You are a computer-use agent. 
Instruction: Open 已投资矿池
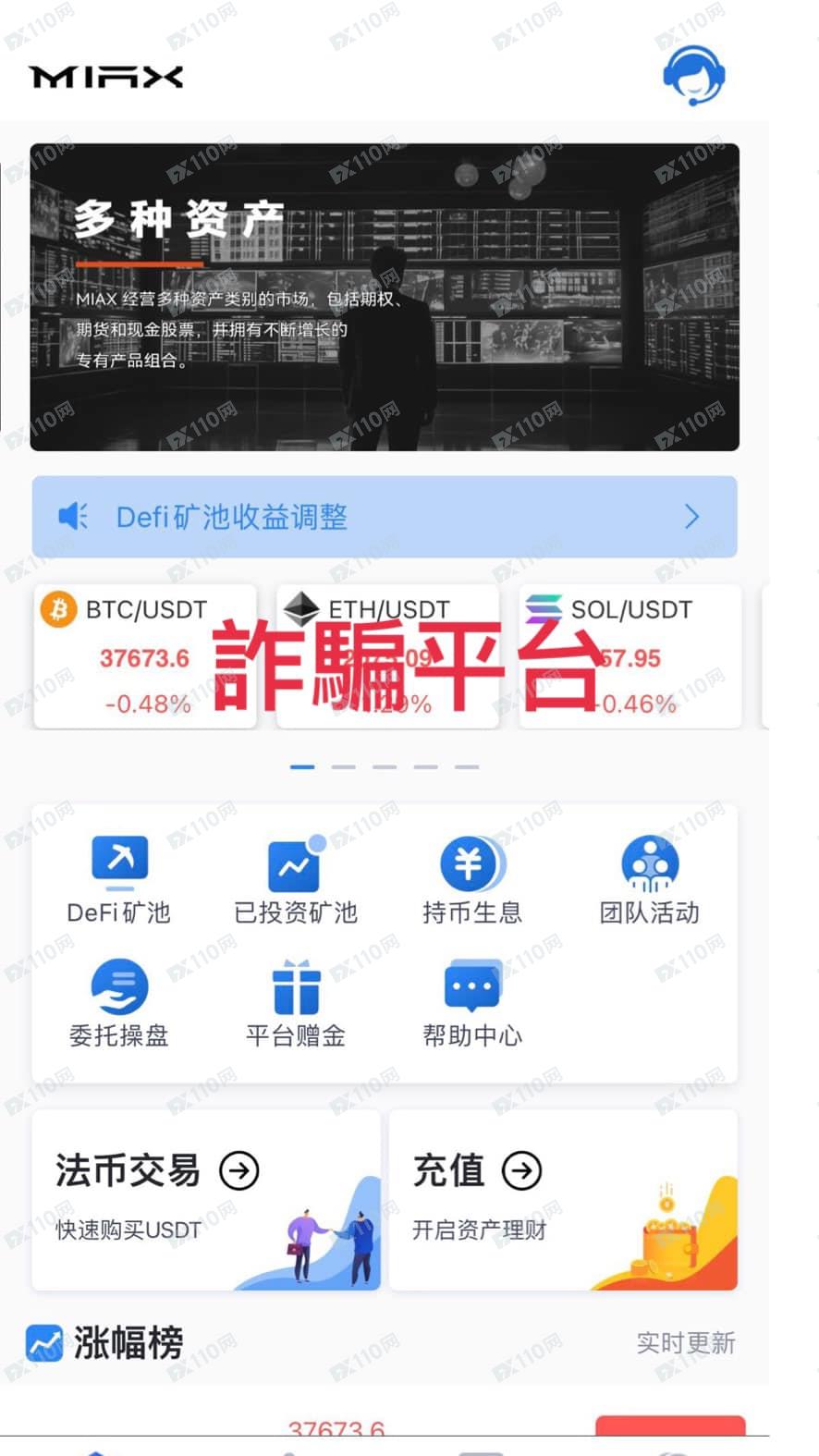tap(295, 880)
